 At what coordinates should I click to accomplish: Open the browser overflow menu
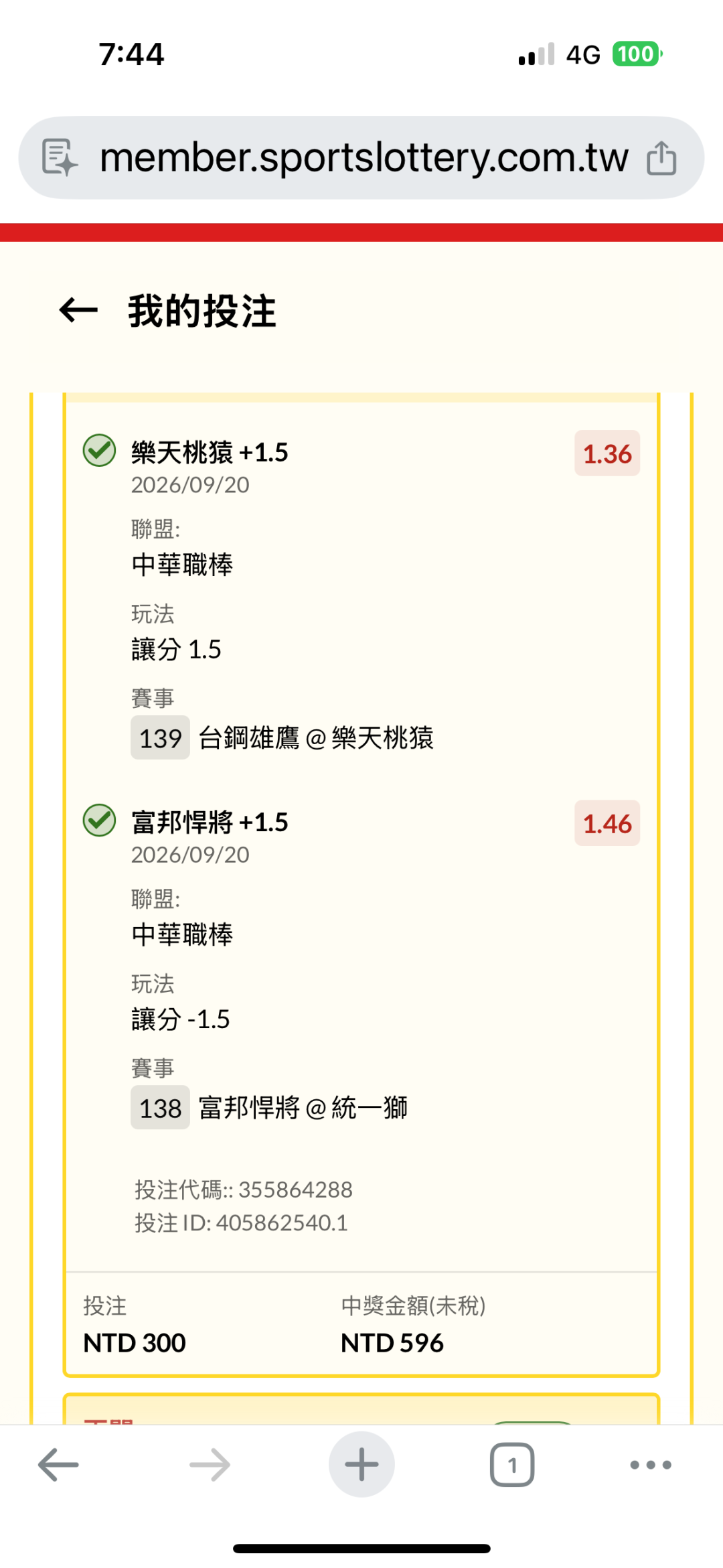[x=651, y=1465]
